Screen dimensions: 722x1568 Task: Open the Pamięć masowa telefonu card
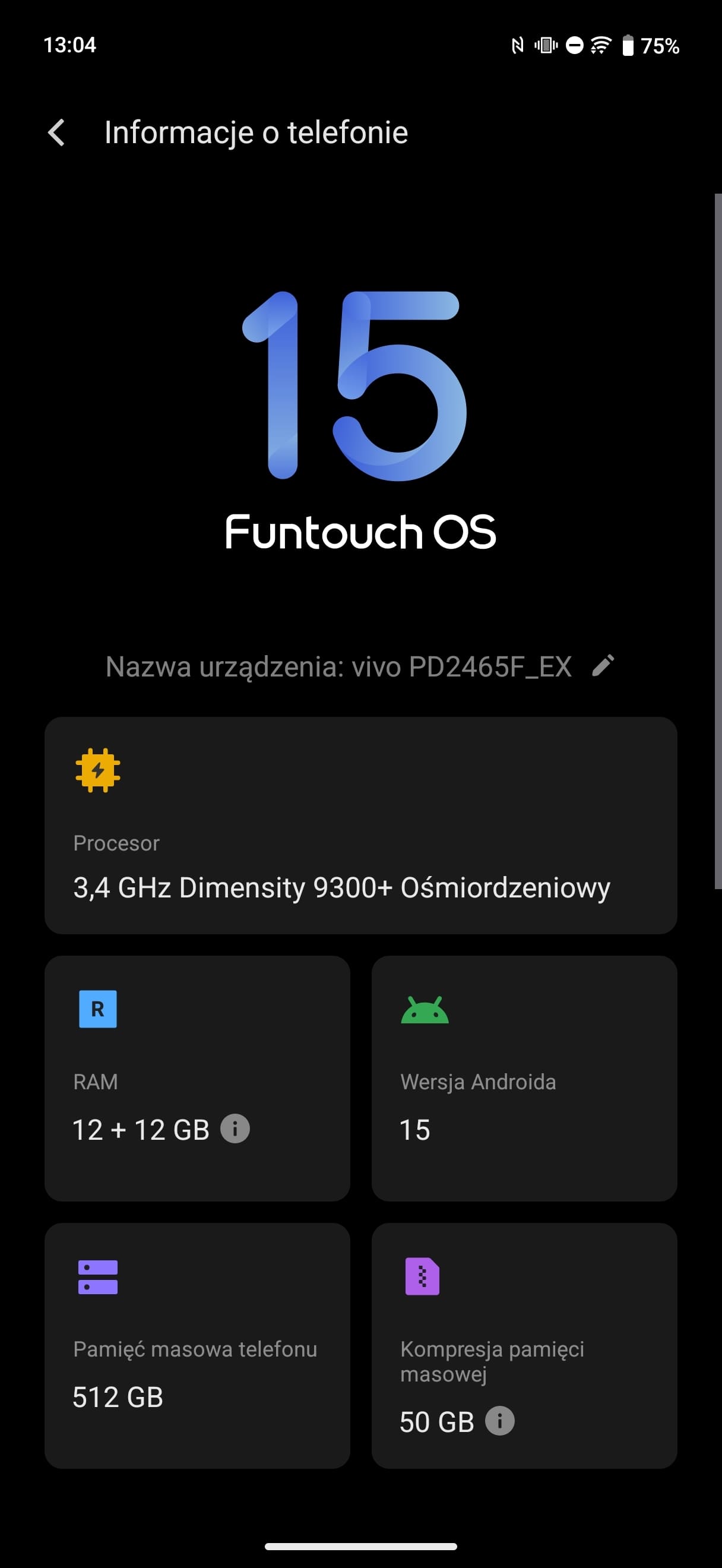[198, 1346]
